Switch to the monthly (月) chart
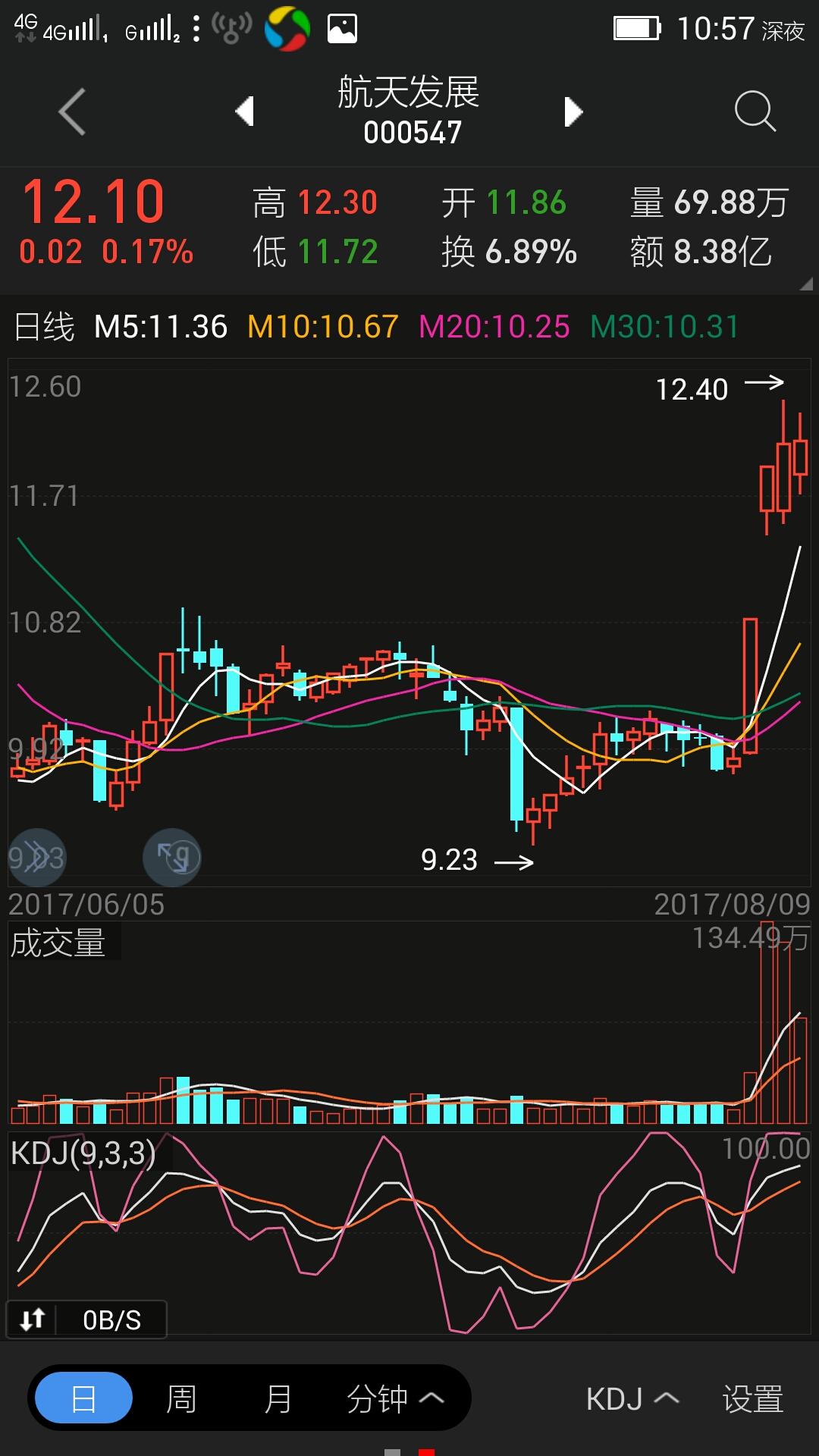The height and width of the screenshot is (1456, 819). point(278,1398)
